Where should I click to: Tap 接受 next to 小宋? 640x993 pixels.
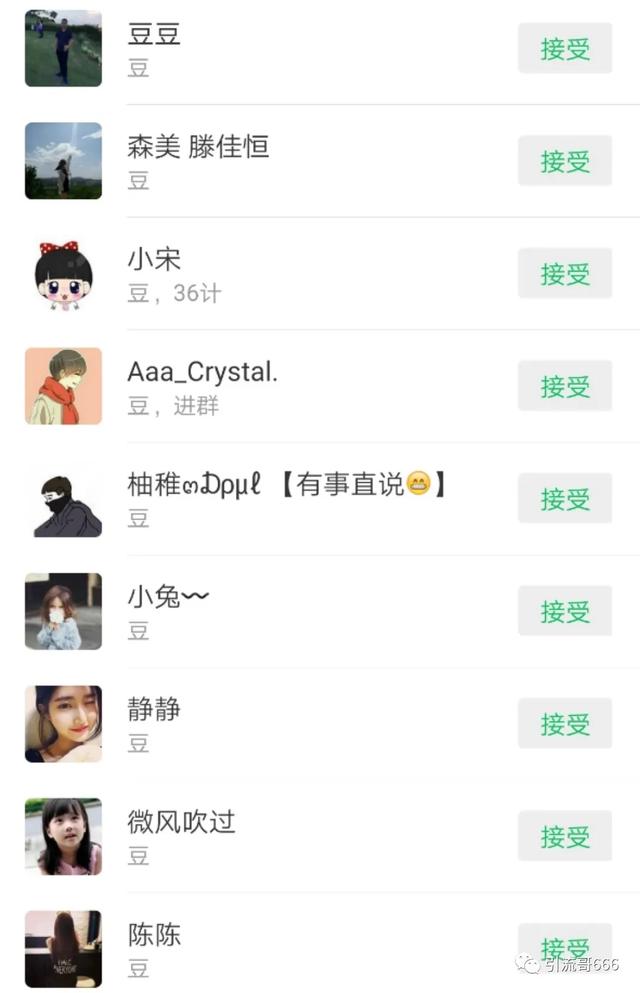tap(565, 274)
